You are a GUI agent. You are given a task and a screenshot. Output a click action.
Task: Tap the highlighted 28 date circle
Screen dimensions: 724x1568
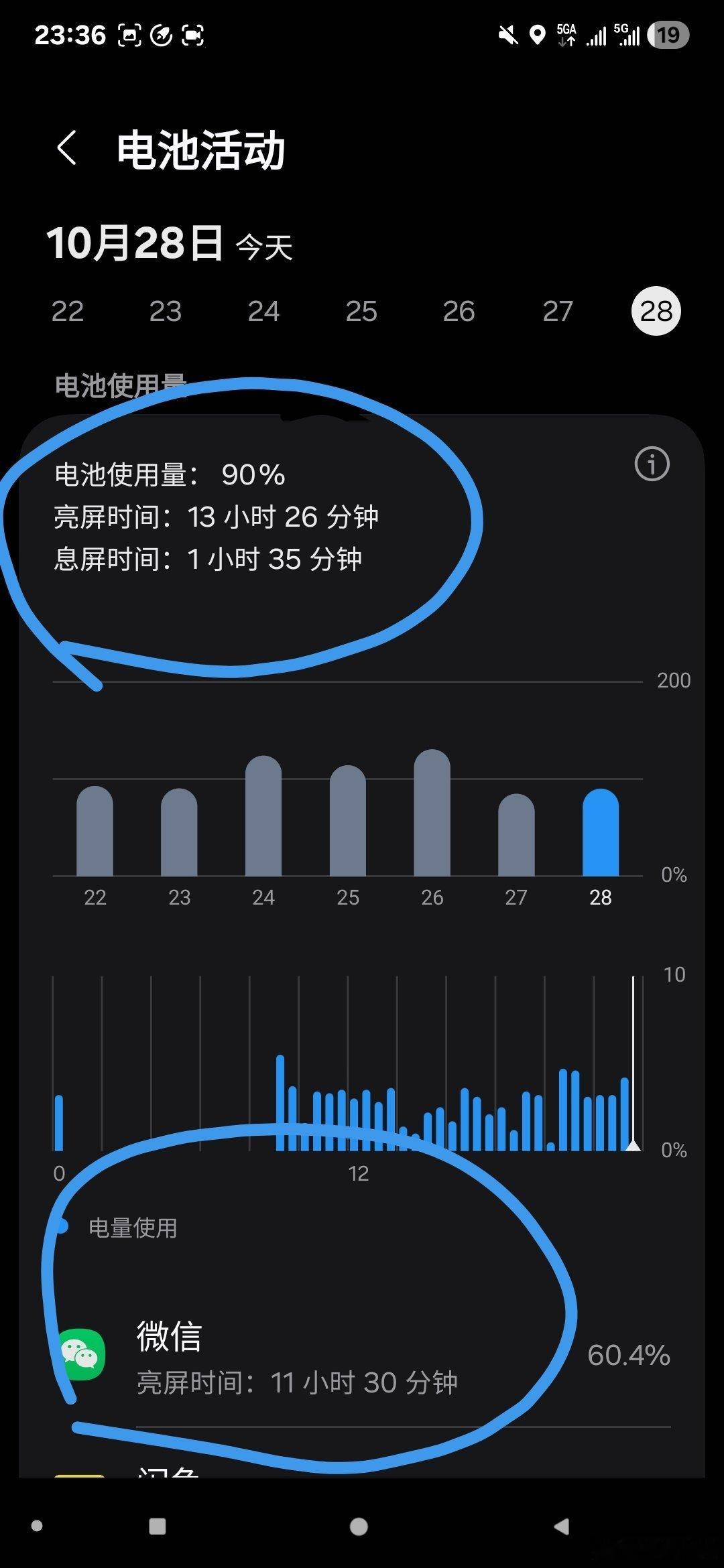point(655,309)
